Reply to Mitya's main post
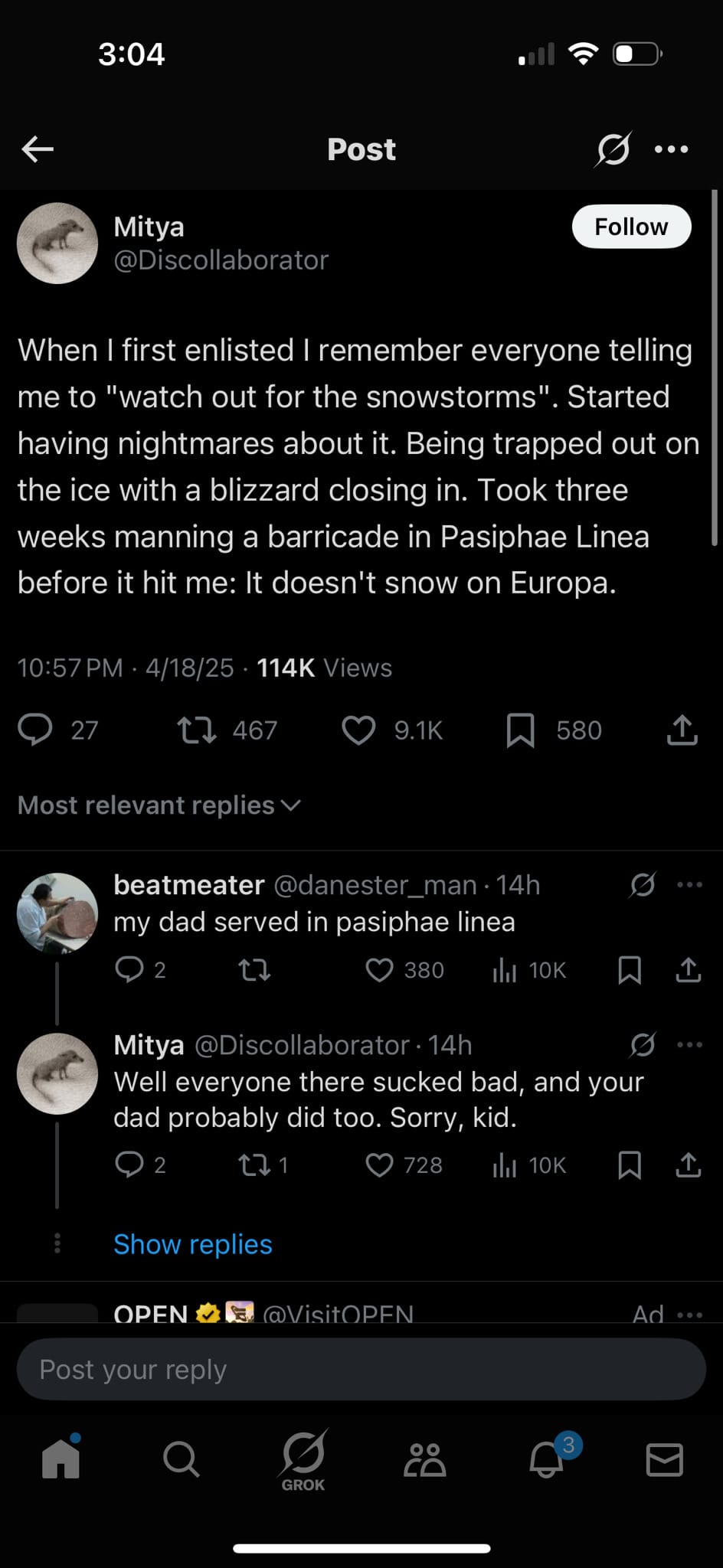This screenshot has width=723, height=1568. [x=35, y=730]
